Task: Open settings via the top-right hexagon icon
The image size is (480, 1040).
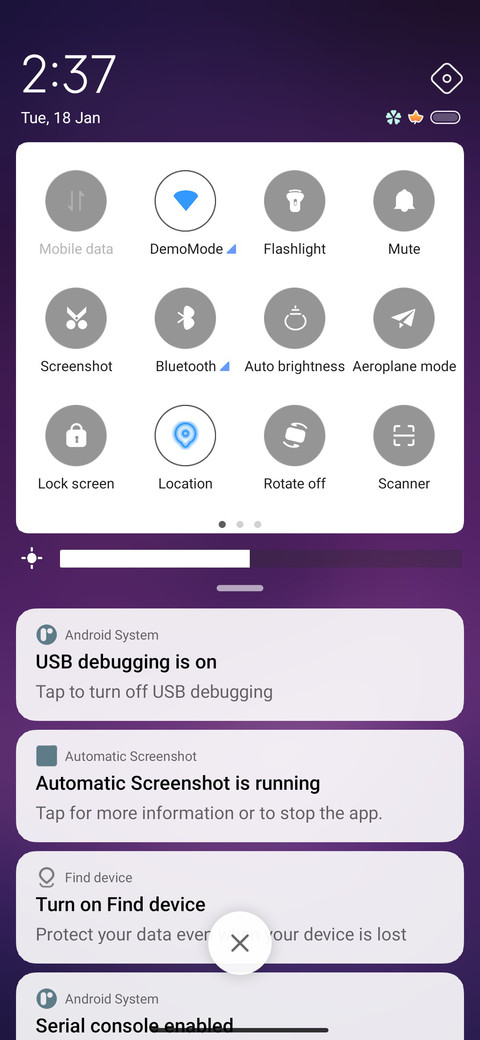Action: tap(446, 79)
